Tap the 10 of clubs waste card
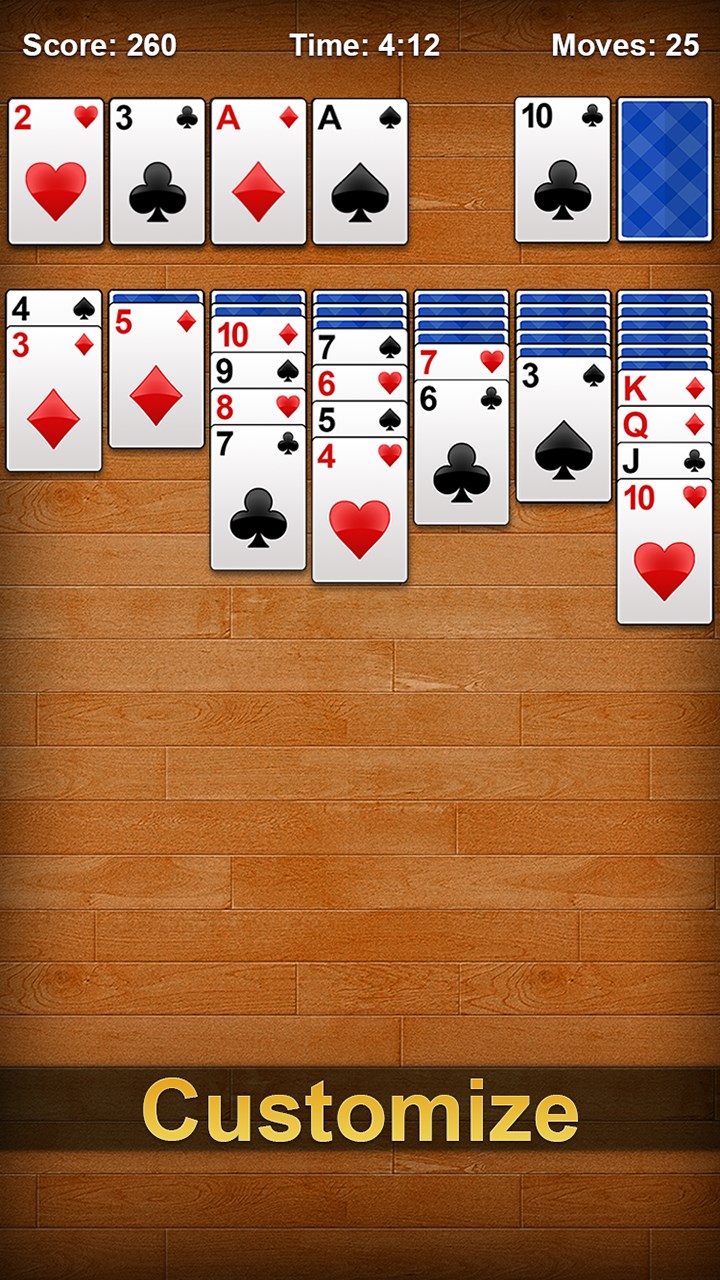Screen dimensions: 720x1280 (562, 170)
